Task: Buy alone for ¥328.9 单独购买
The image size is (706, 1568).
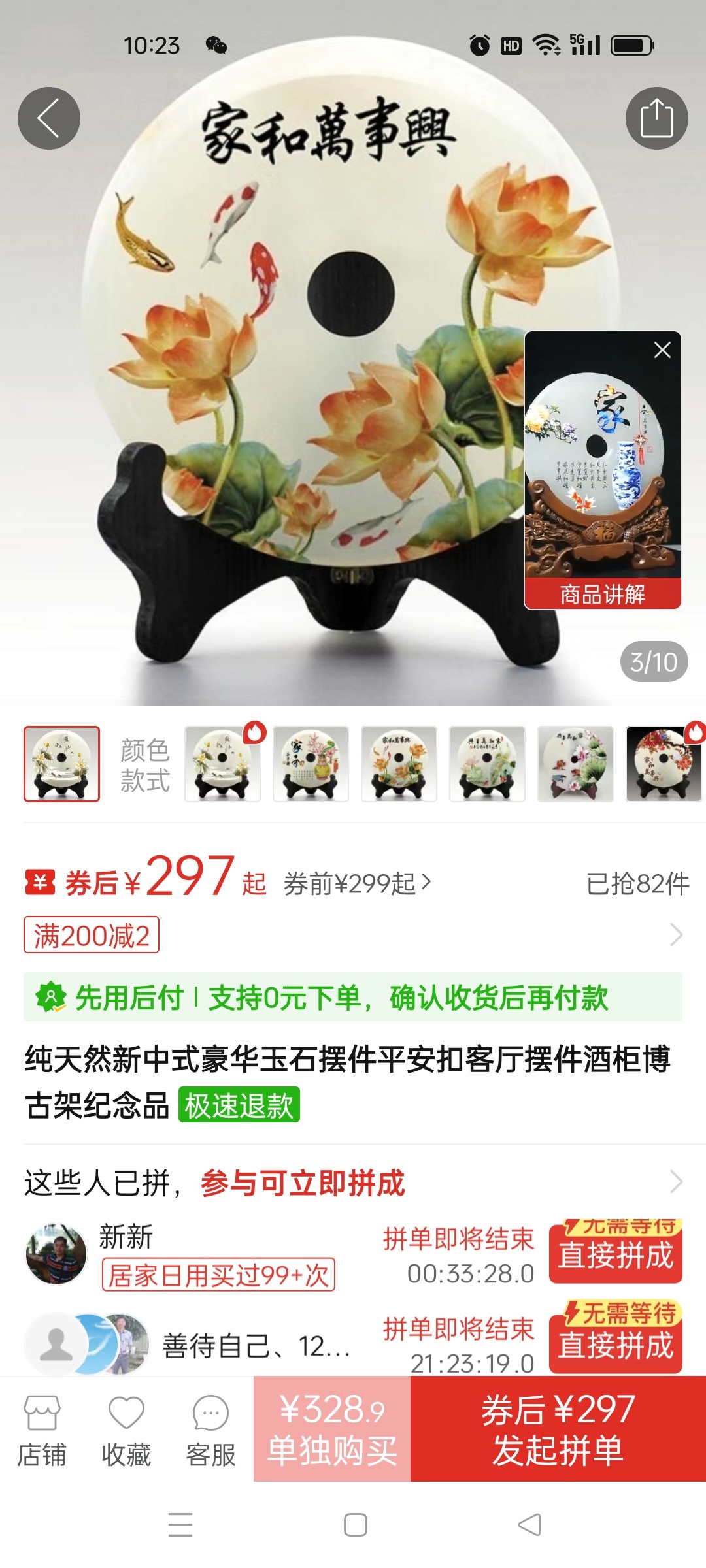Action: (332, 1429)
